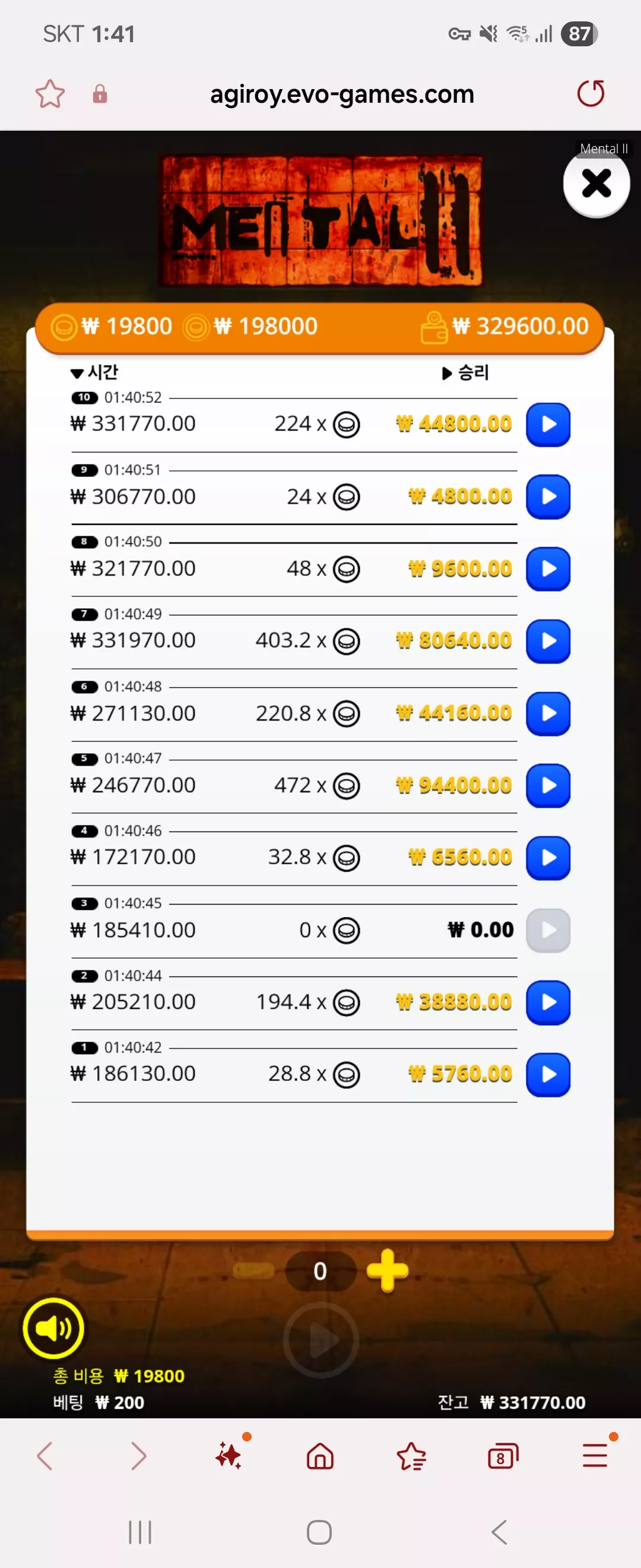The image size is (641, 1568).
Task: Close the Mental II history panel
Action: [596, 183]
